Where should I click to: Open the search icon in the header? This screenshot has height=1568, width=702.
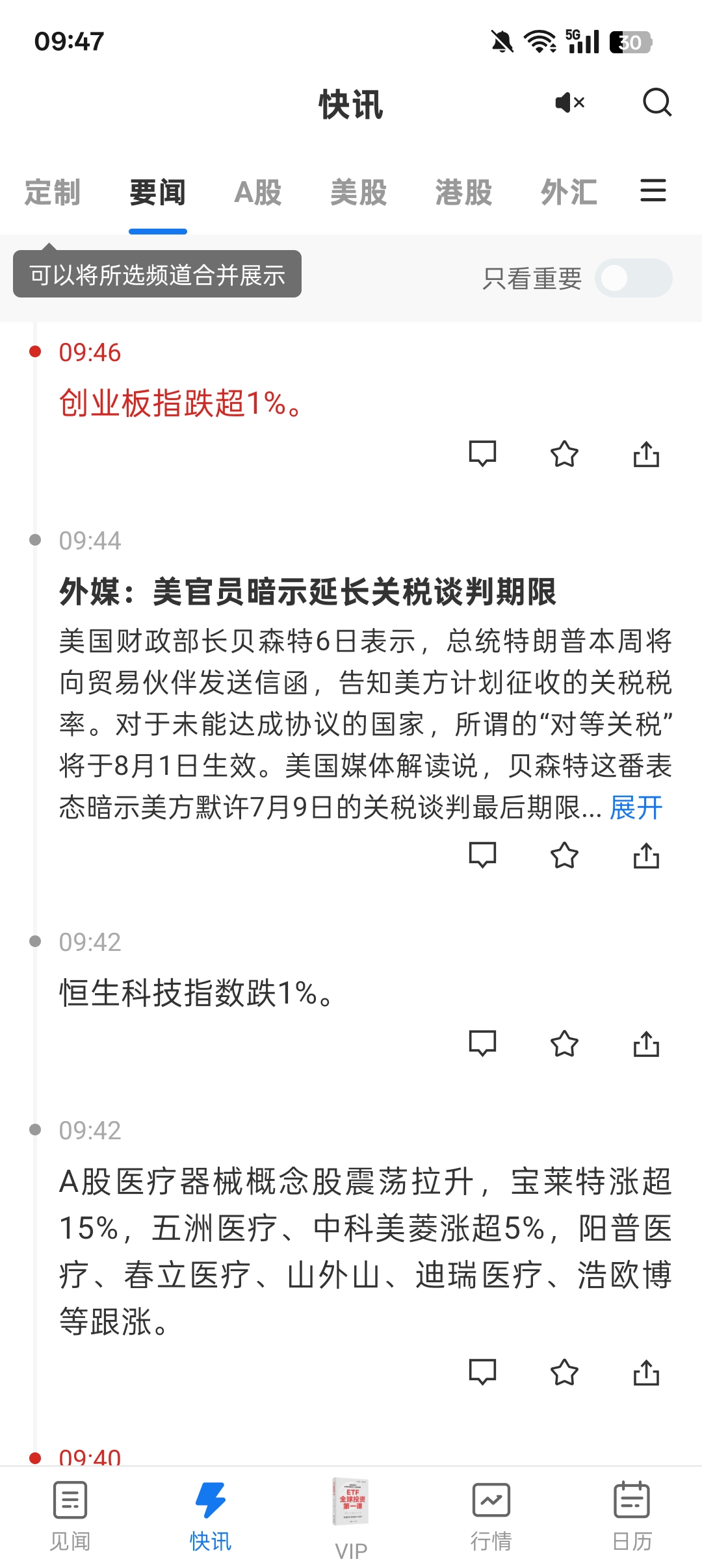(656, 103)
